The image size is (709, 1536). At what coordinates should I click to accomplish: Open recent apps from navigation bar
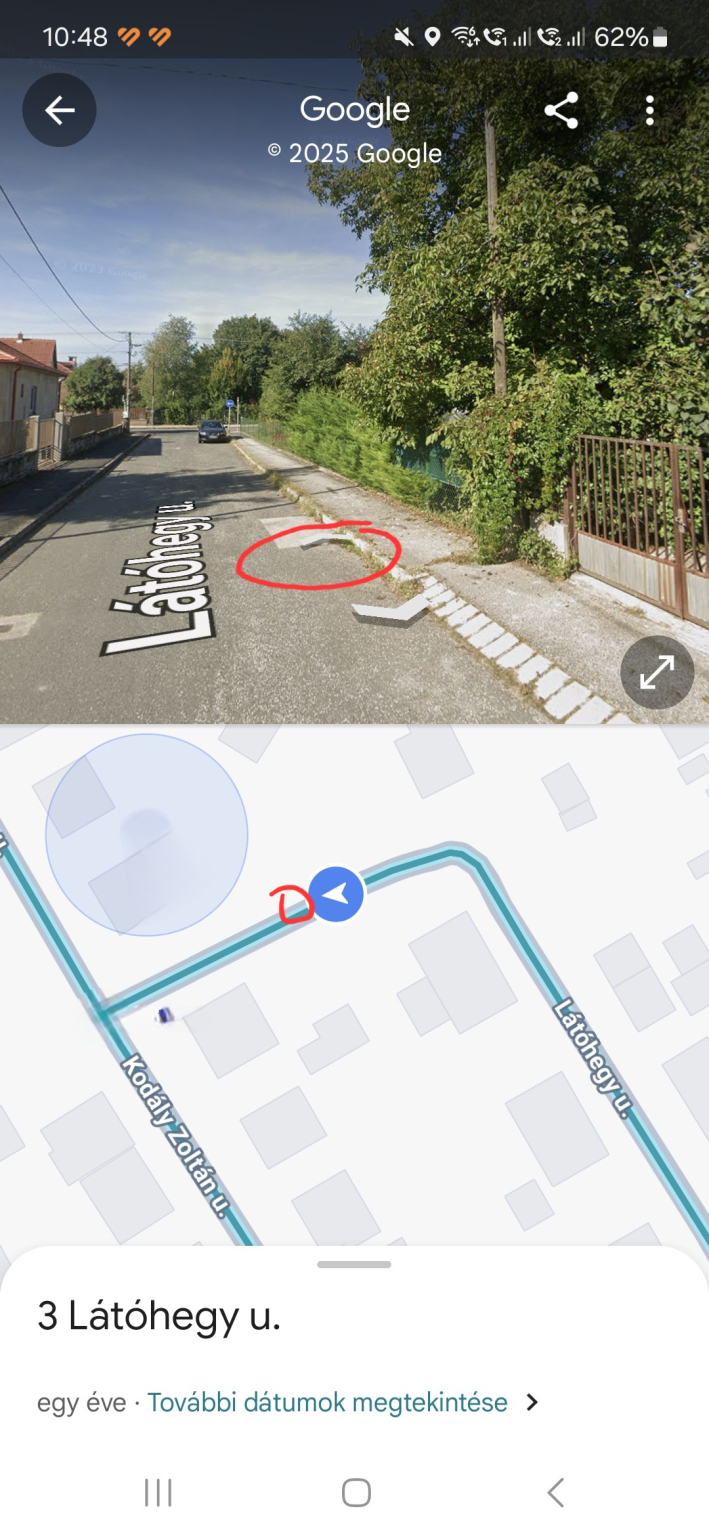pyautogui.click(x=158, y=1493)
